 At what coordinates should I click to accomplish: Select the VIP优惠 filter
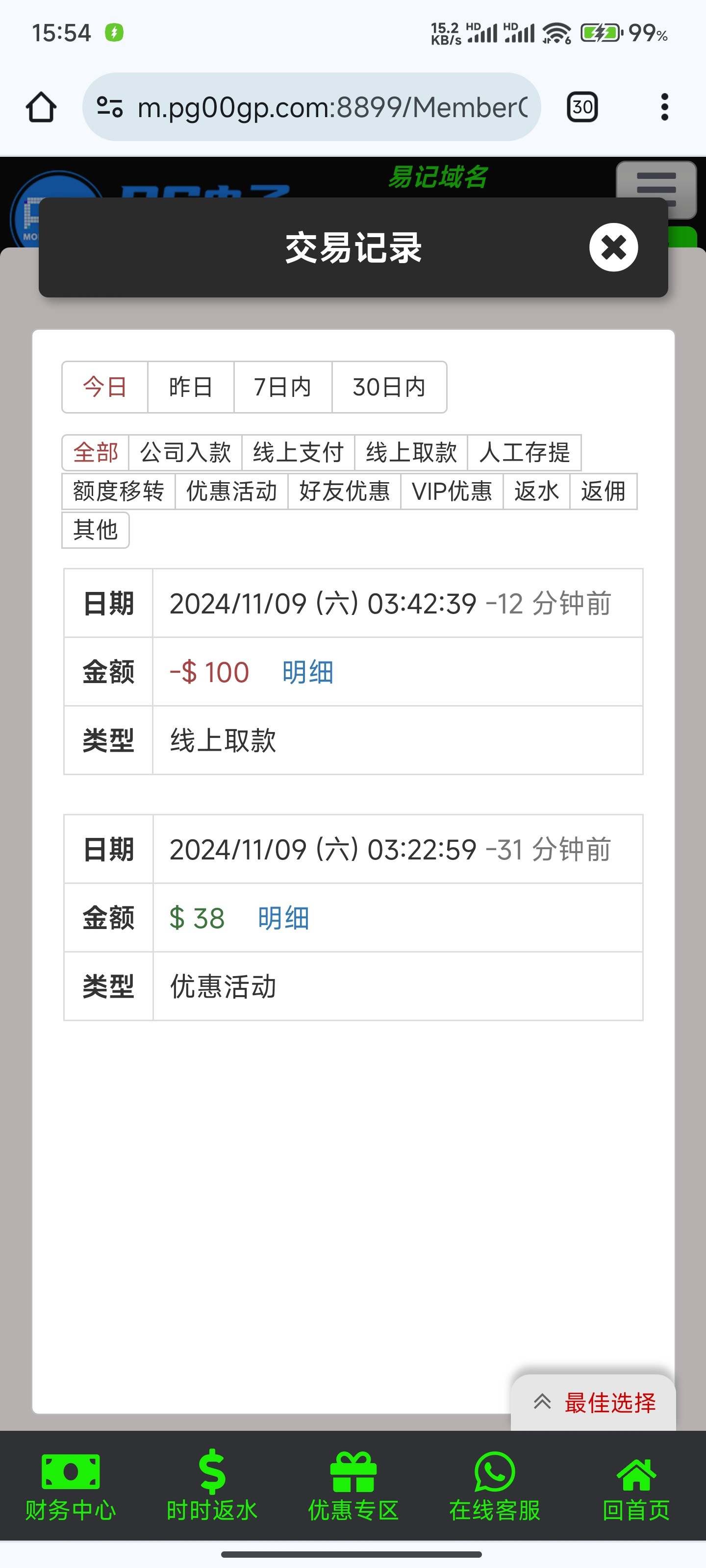click(452, 491)
